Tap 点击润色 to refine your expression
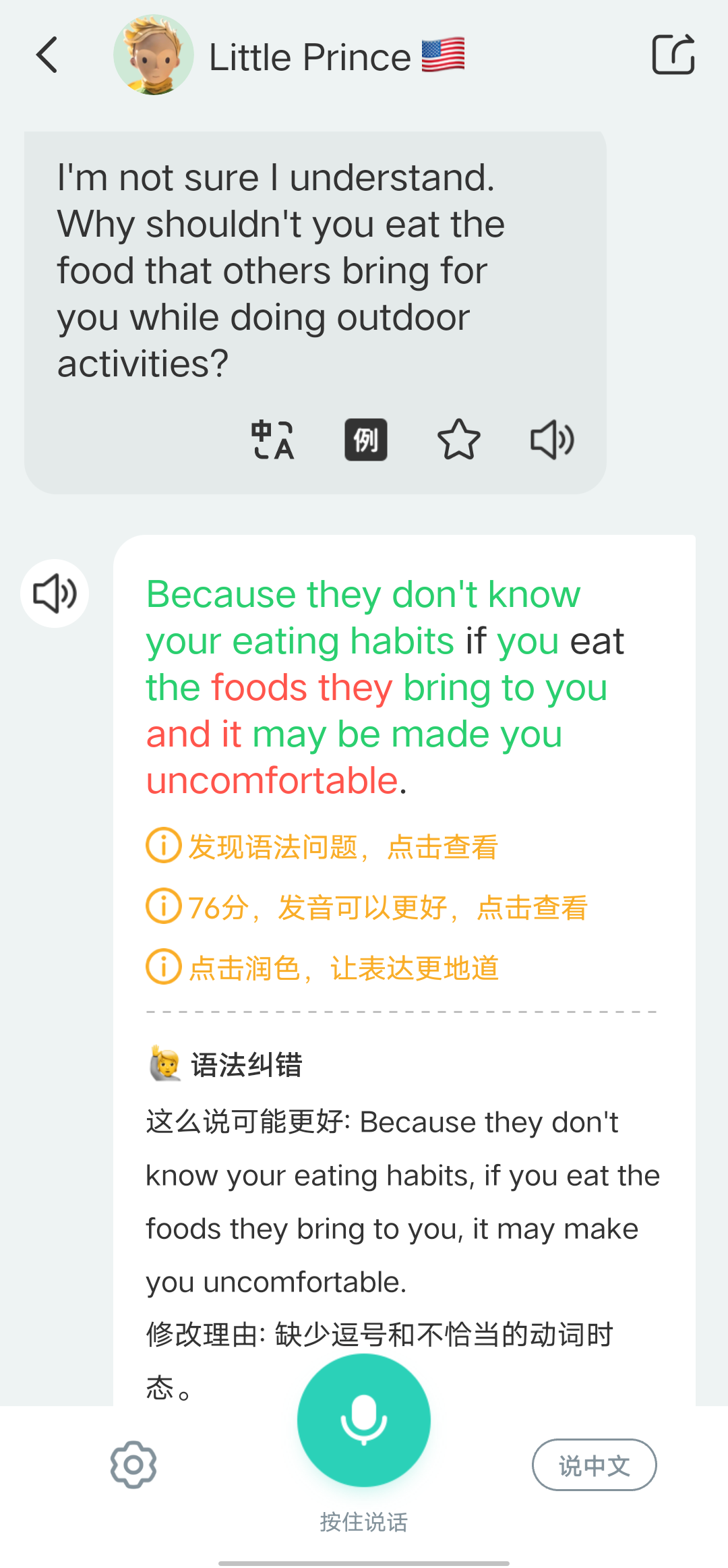 (x=322, y=968)
